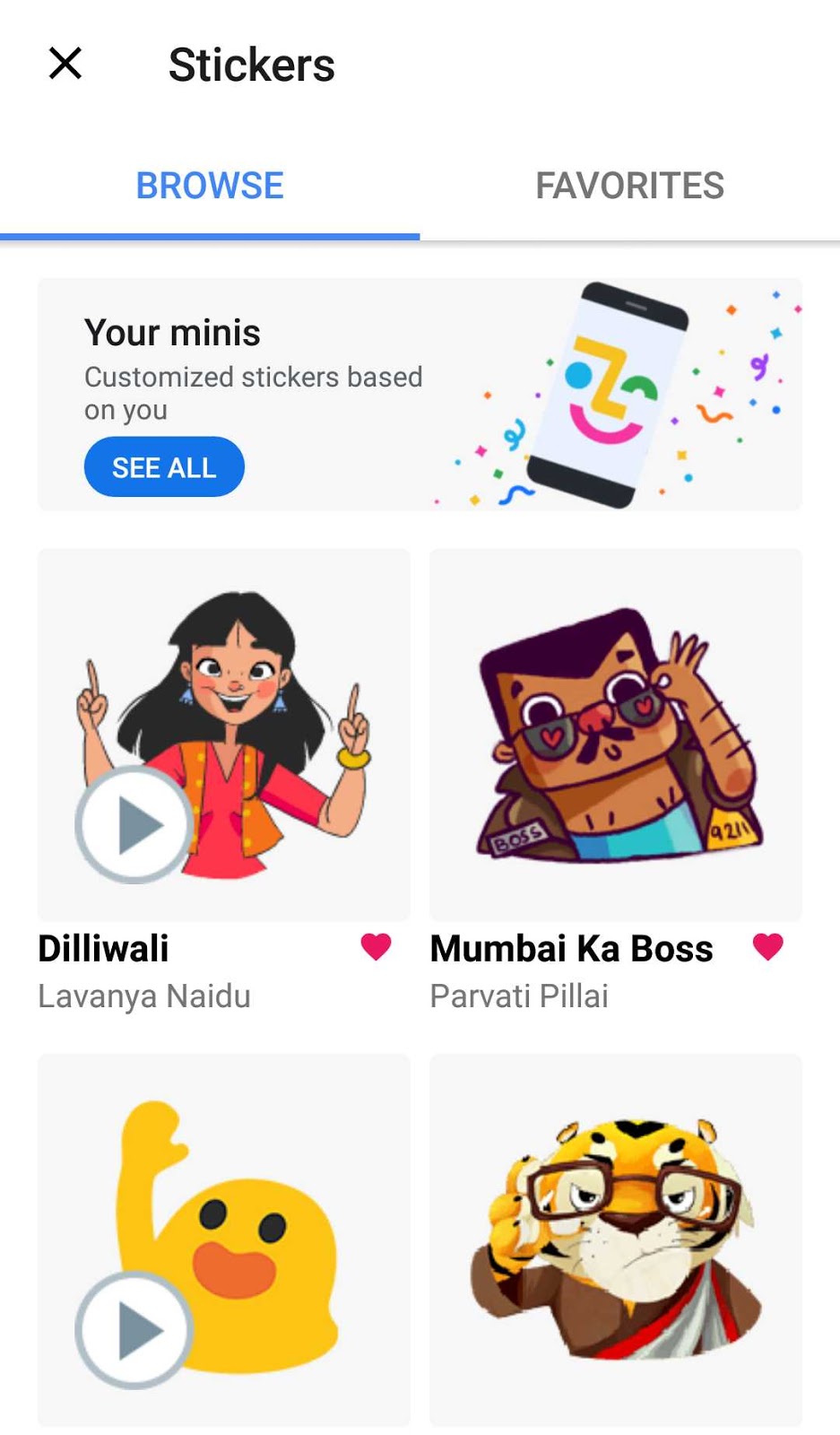The image size is (840, 1435).
Task: Open artist page for Lavanya Naidu
Action: tap(144, 996)
